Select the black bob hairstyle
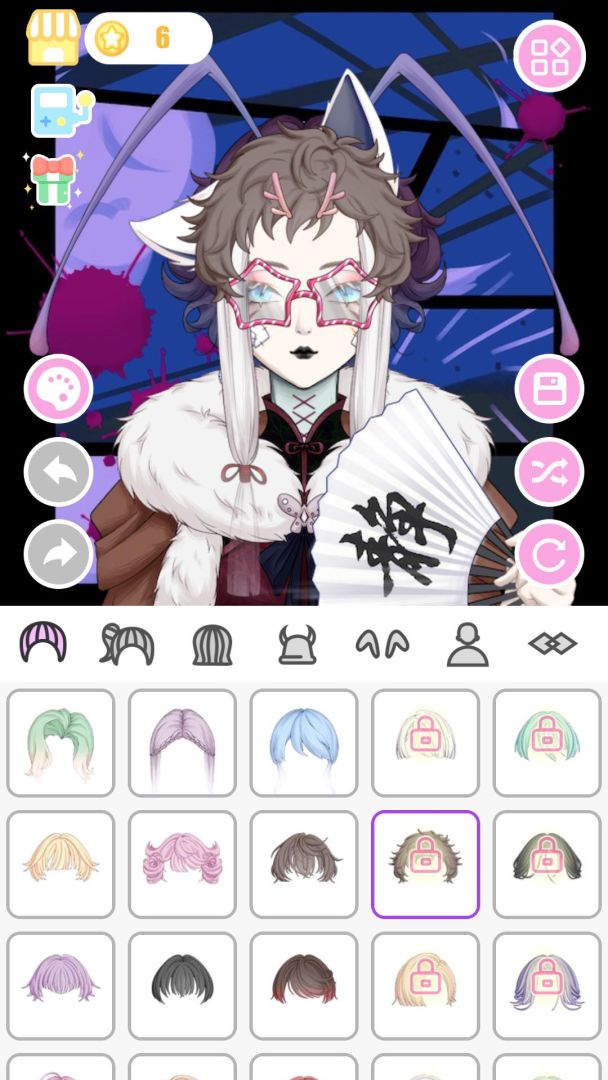 182,986
